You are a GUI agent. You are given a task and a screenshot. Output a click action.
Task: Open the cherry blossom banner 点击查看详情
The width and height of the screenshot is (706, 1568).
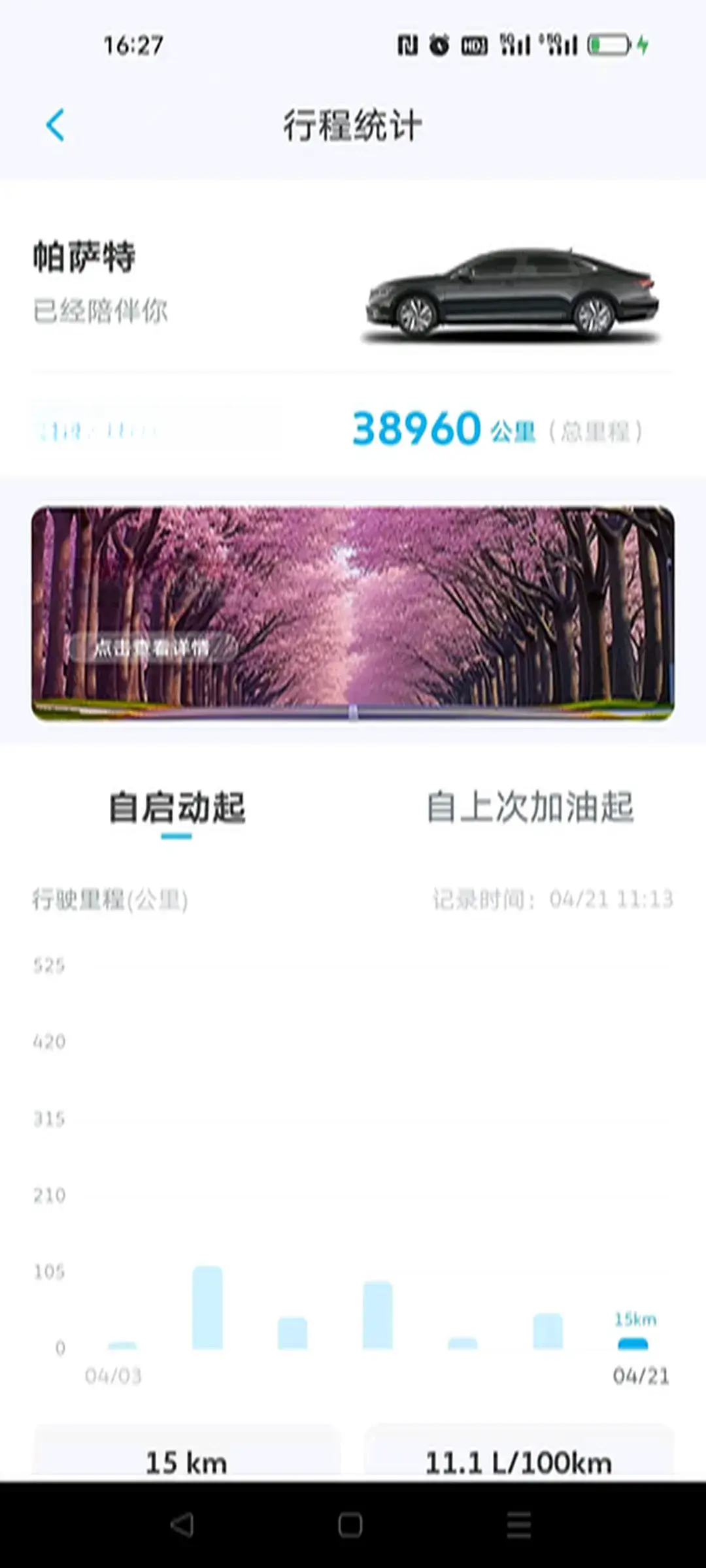(x=152, y=648)
